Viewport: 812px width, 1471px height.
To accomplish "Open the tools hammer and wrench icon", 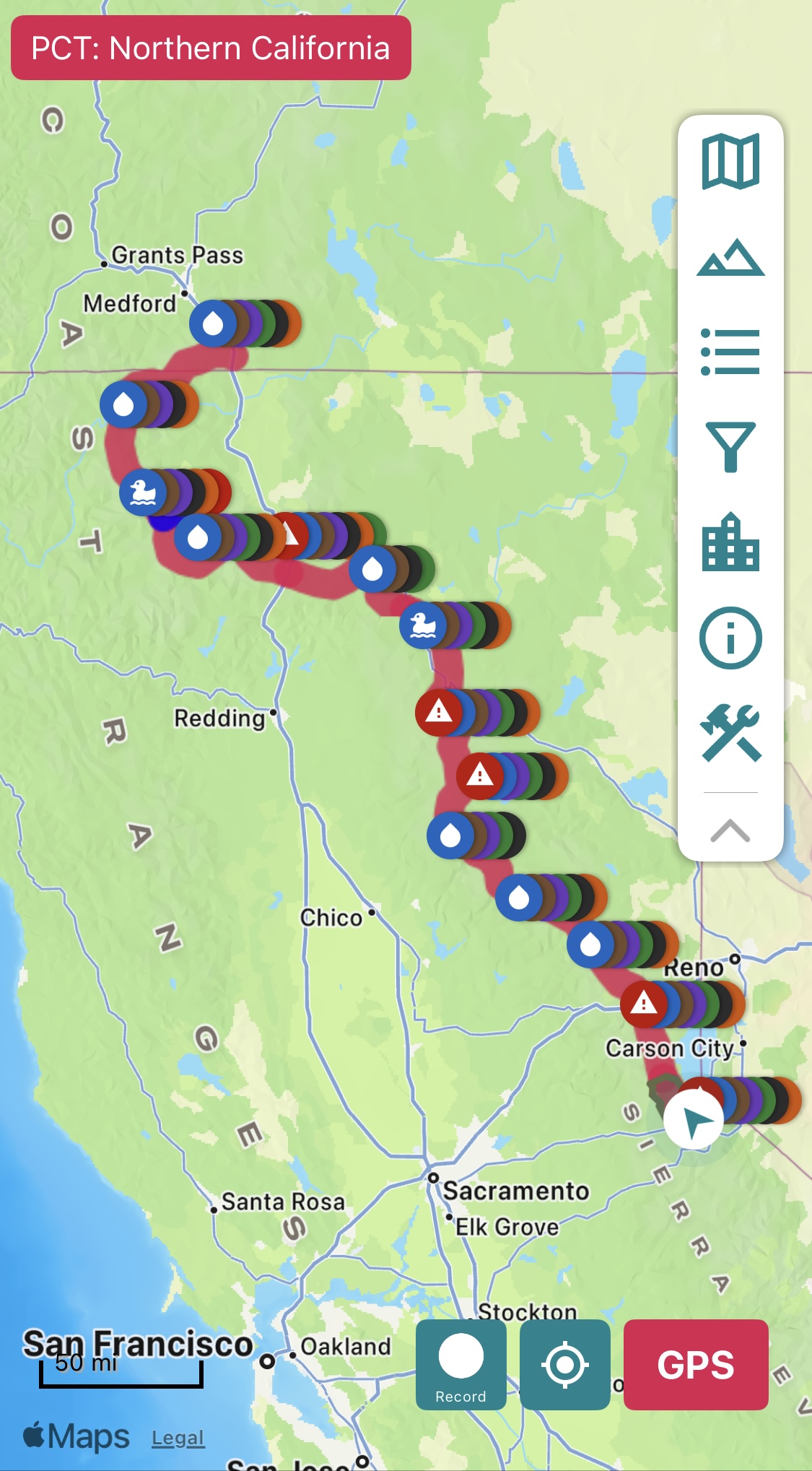I will (x=730, y=733).
